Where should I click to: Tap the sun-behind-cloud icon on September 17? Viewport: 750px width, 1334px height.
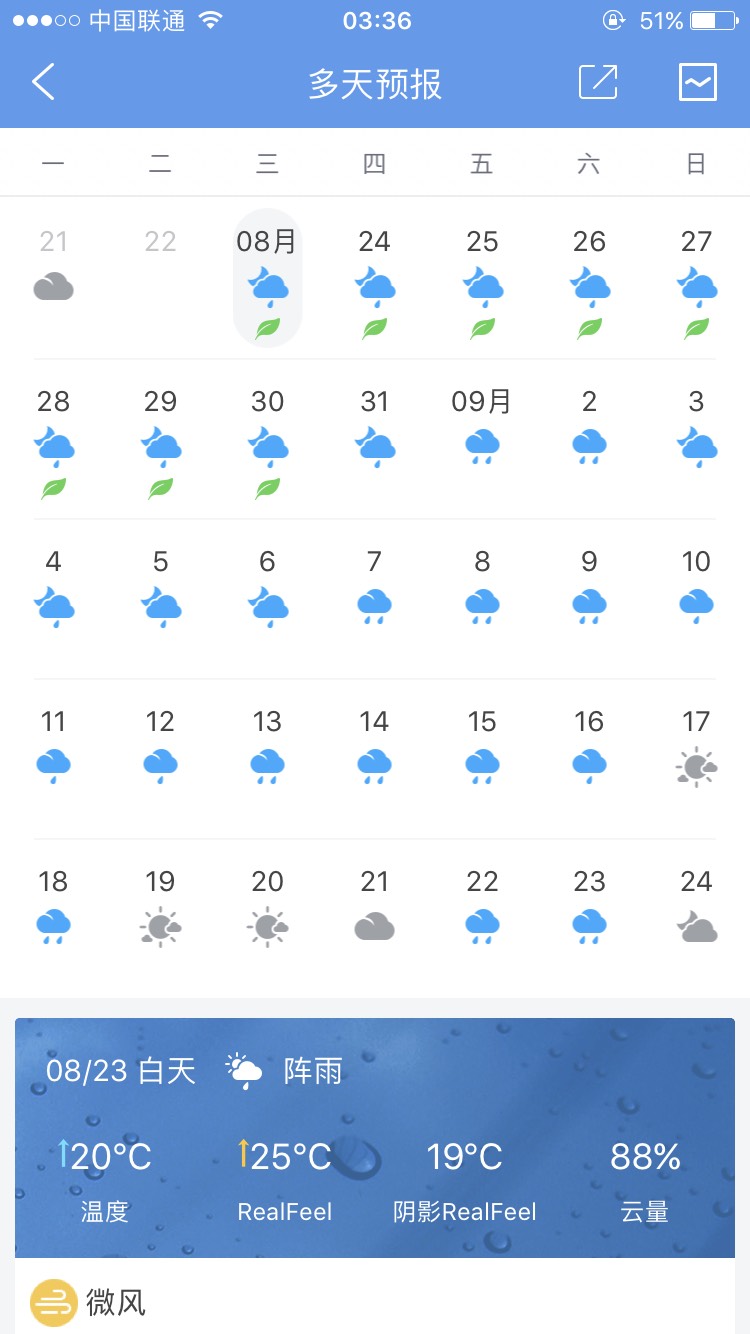coord(696,764)
